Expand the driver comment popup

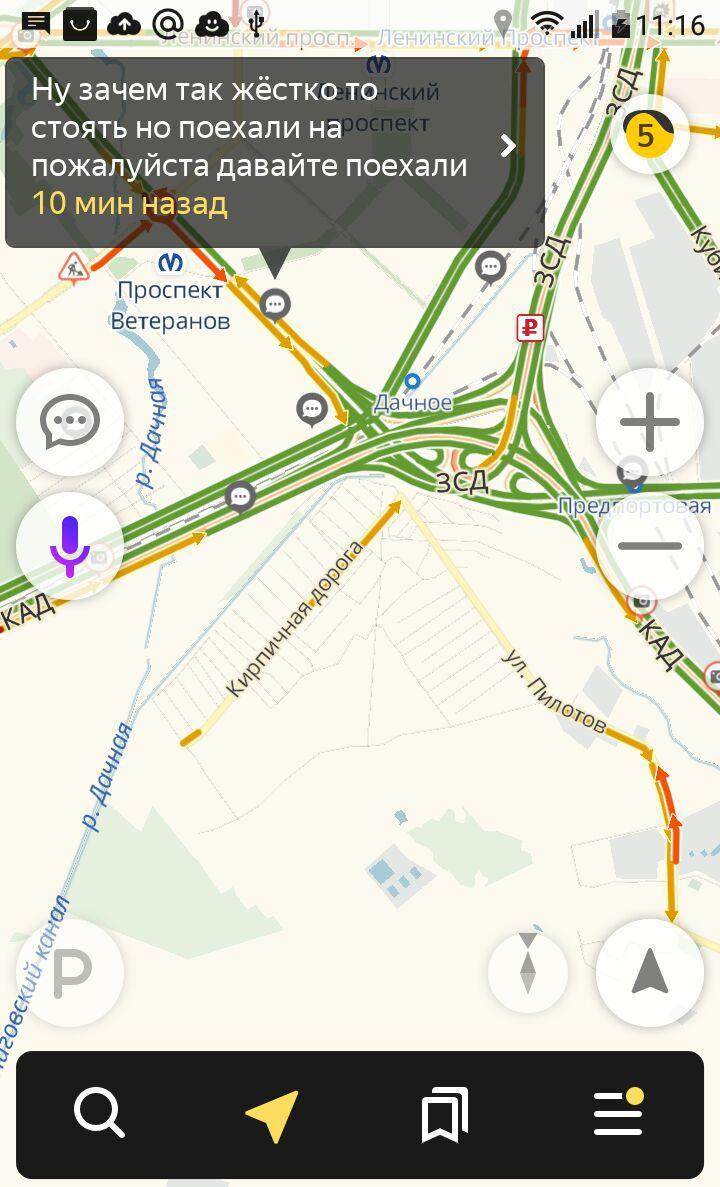coord(508,146)
